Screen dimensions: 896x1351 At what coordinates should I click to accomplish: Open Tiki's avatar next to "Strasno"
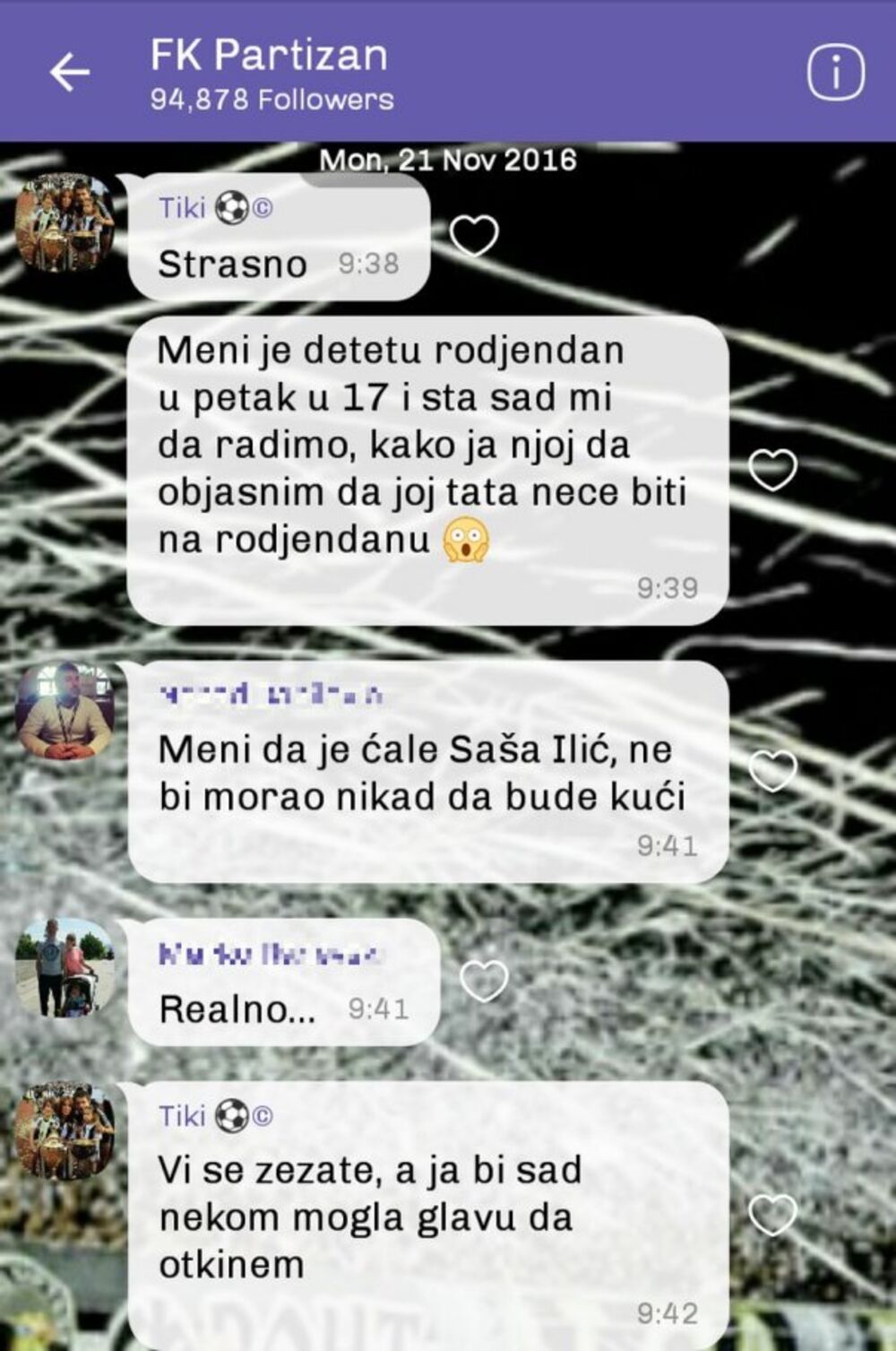pos(65,223)
